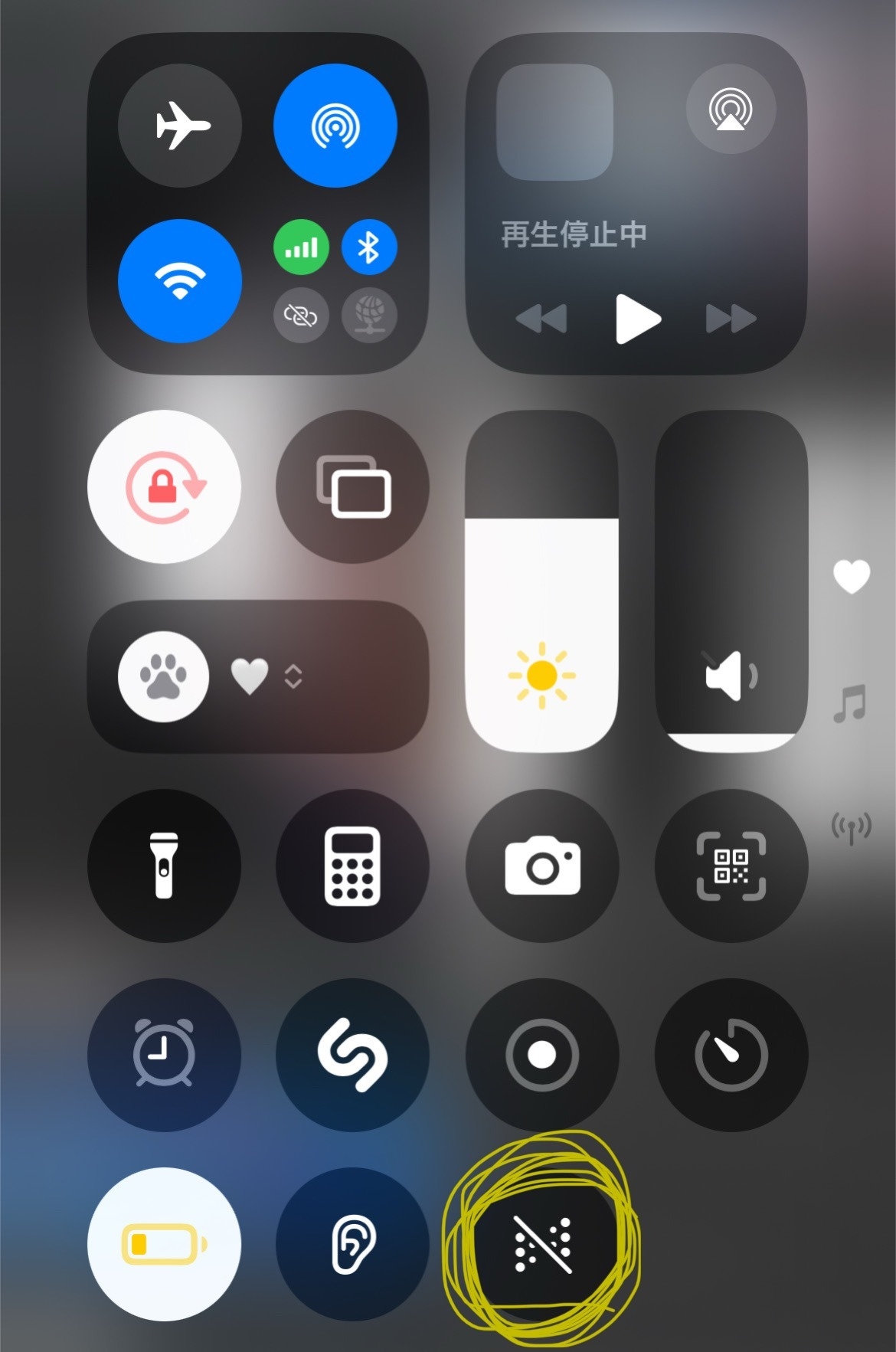The image size is (896, 1352).
Task: Turn on the flashlight
Action: point(164,866)
